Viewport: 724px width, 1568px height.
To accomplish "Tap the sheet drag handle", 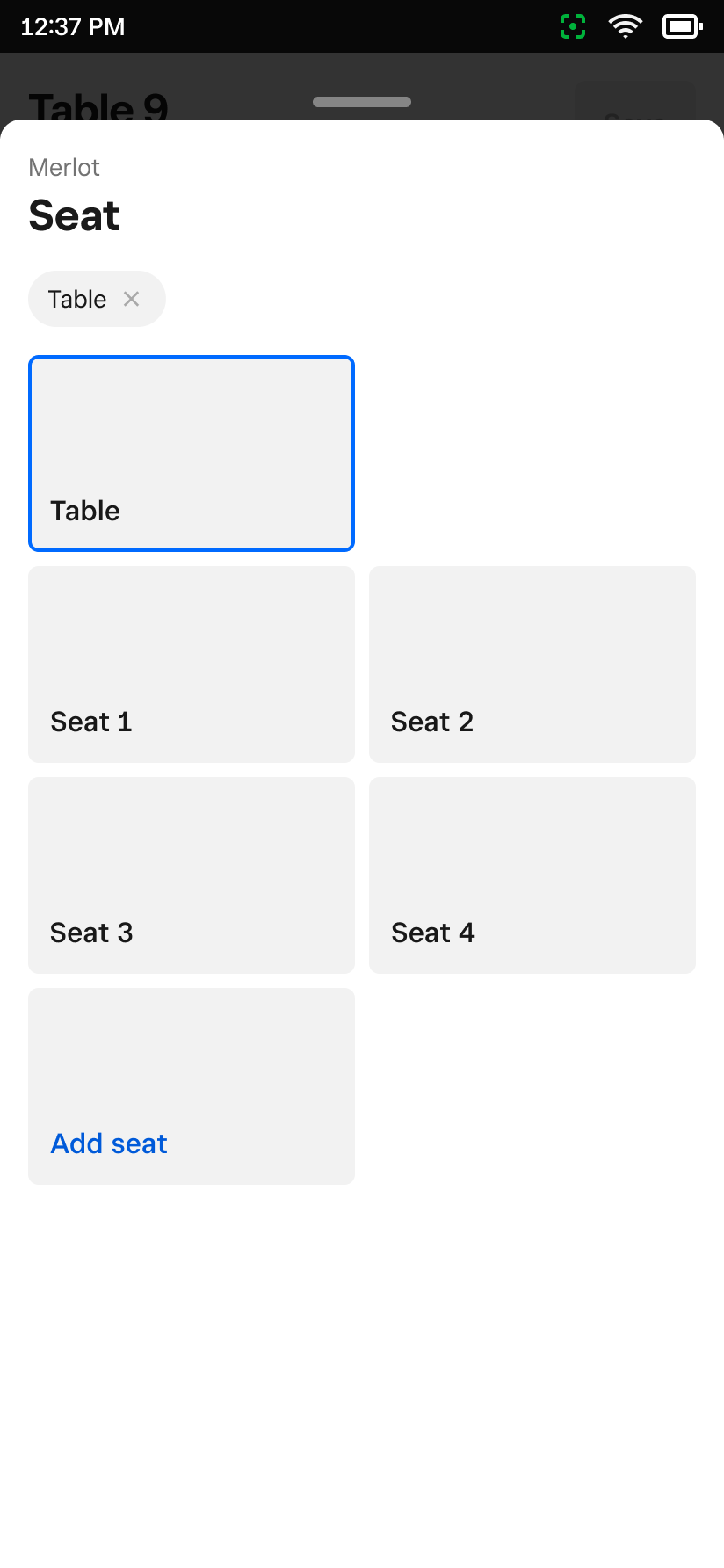I will tap(362, 102).
